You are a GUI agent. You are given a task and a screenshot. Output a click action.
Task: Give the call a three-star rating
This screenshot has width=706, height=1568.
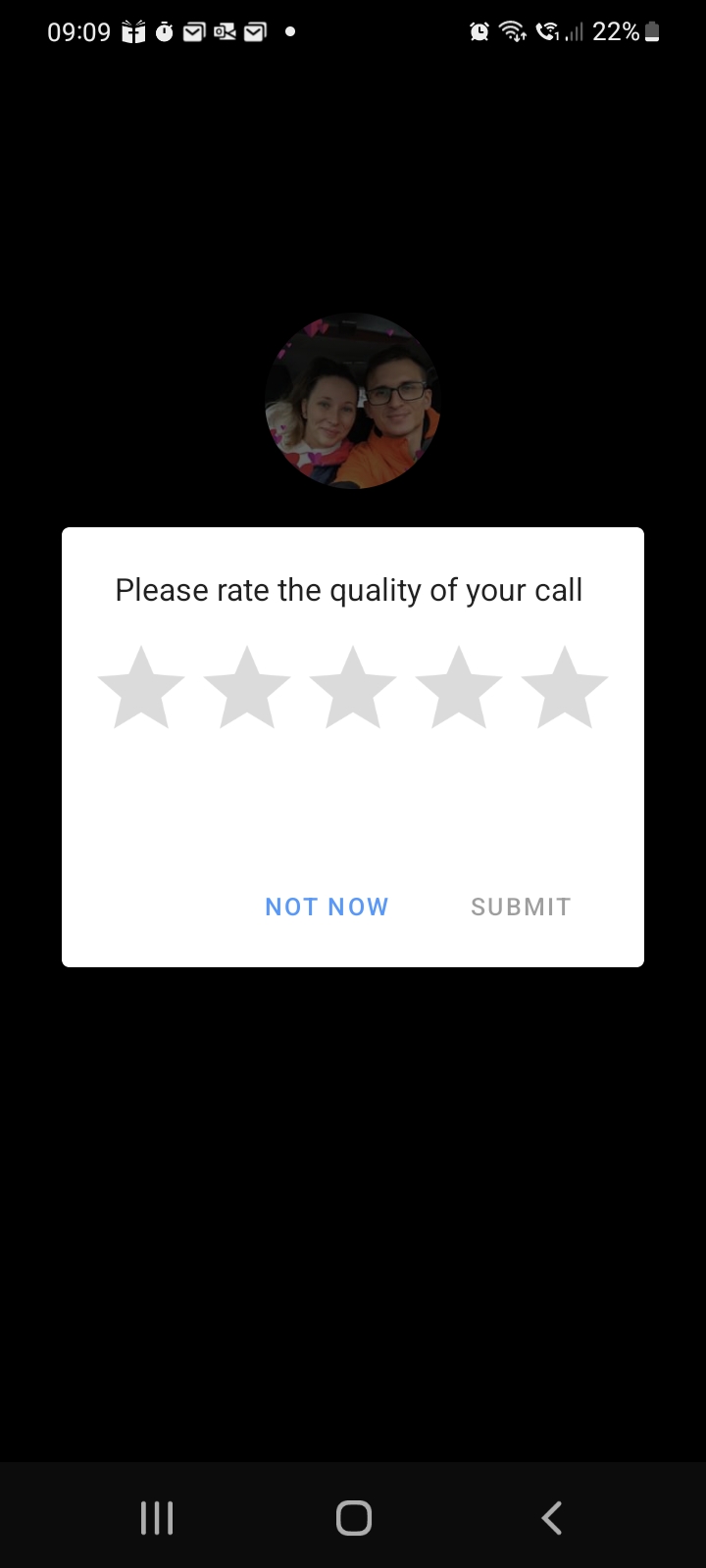pyautogui.click(x=353, y=689)
